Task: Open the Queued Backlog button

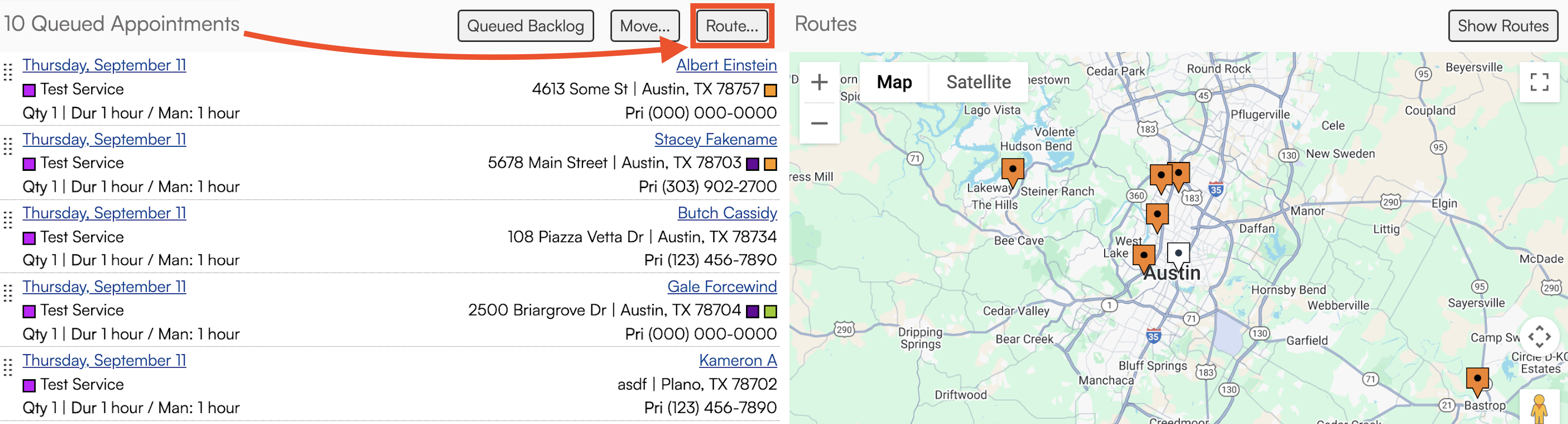Action: pos(525,26)
